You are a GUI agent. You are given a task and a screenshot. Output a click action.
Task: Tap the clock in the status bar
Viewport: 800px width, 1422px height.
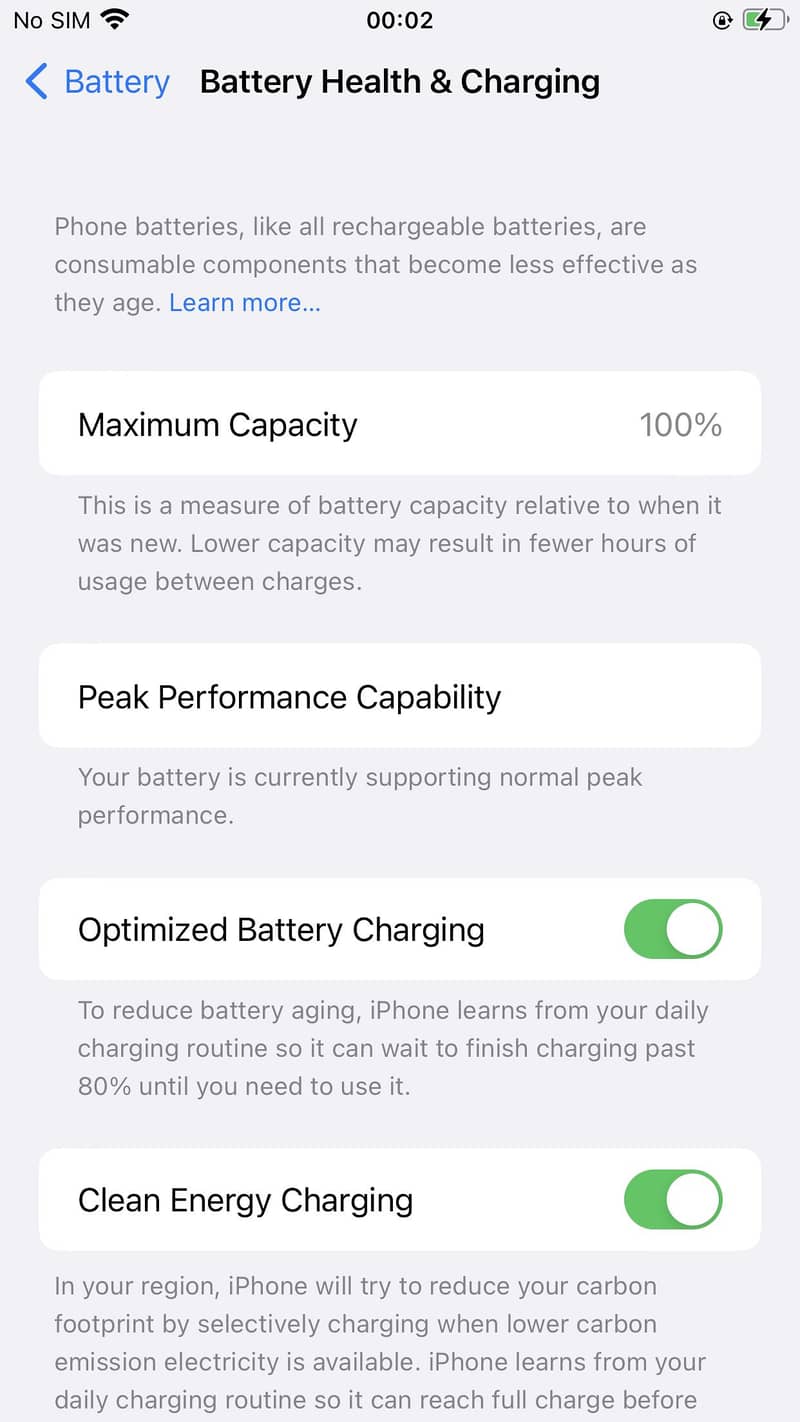pyautogui.click(x=400, y=19)
